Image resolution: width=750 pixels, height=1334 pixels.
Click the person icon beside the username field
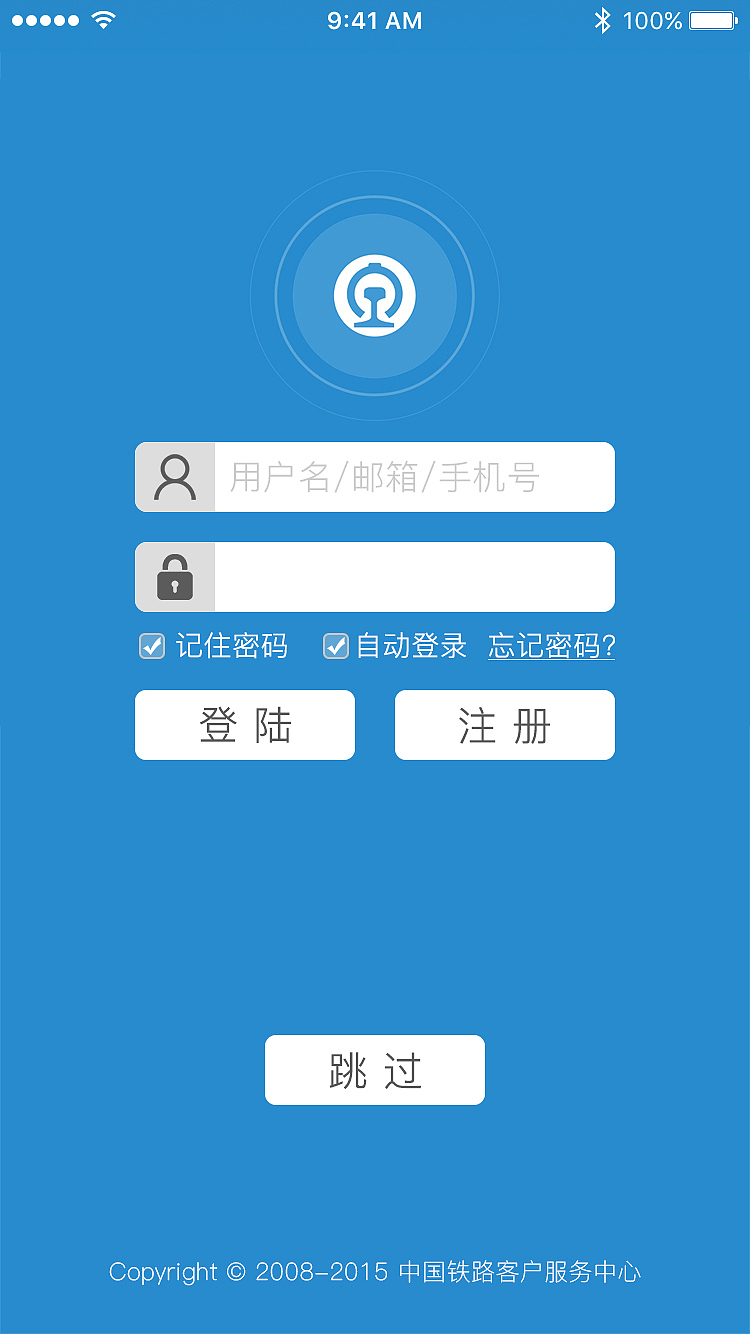174,477
